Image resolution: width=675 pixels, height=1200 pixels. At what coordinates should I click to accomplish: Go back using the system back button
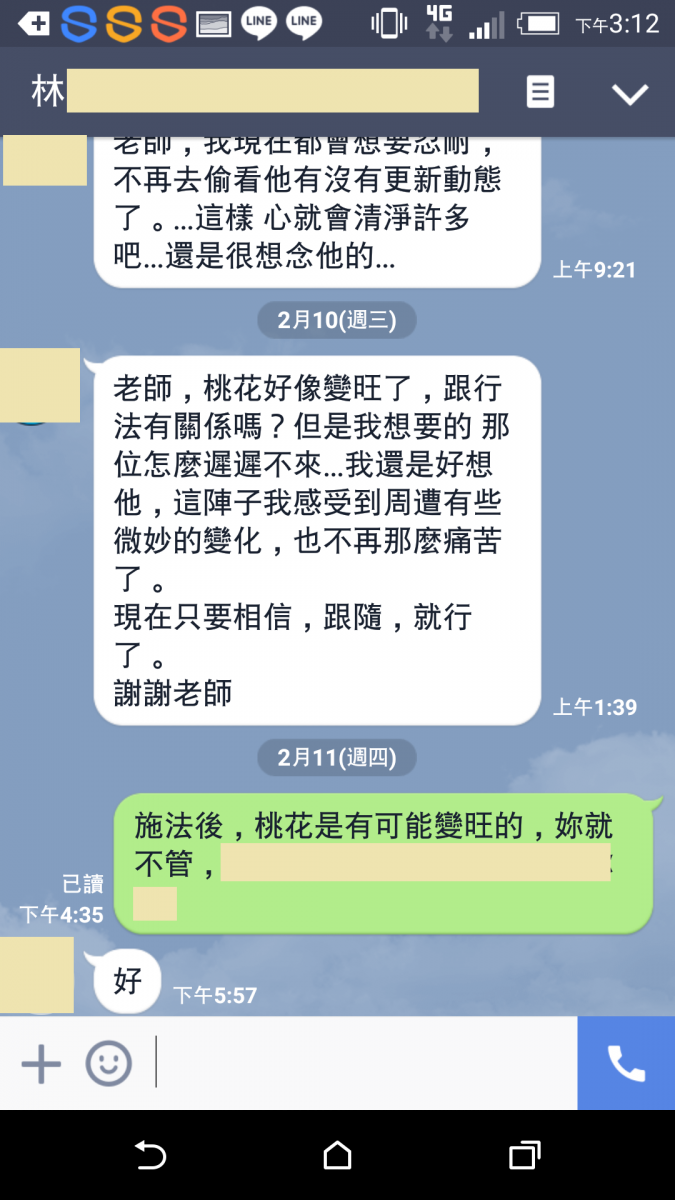pos(150,1156)
